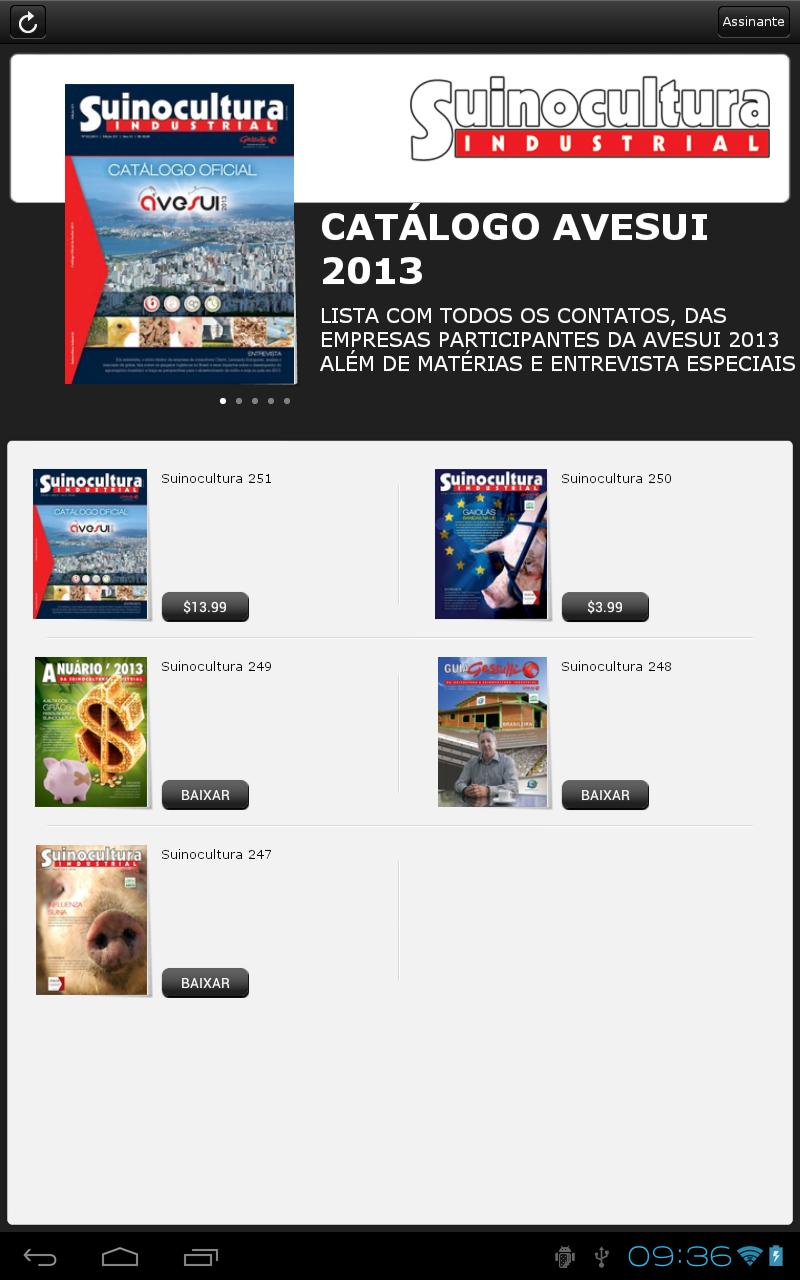Buy Suinocultura 250 for $3.99
Image resolution: width=800 pixels, height=1280 pixels.
[x=605, y=607]
